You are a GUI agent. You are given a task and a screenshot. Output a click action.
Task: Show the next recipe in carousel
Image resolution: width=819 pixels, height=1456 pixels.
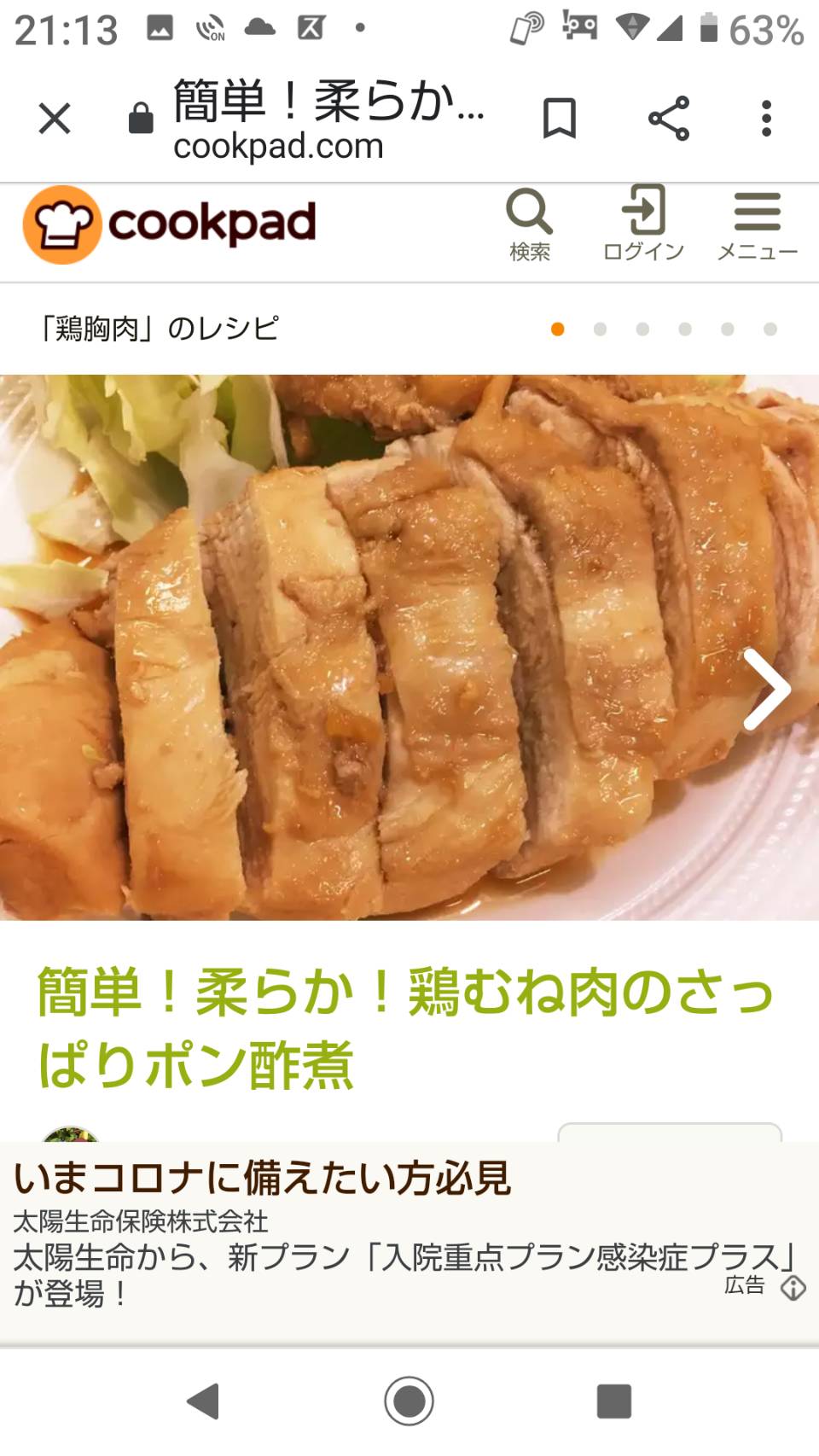[768, 690]
